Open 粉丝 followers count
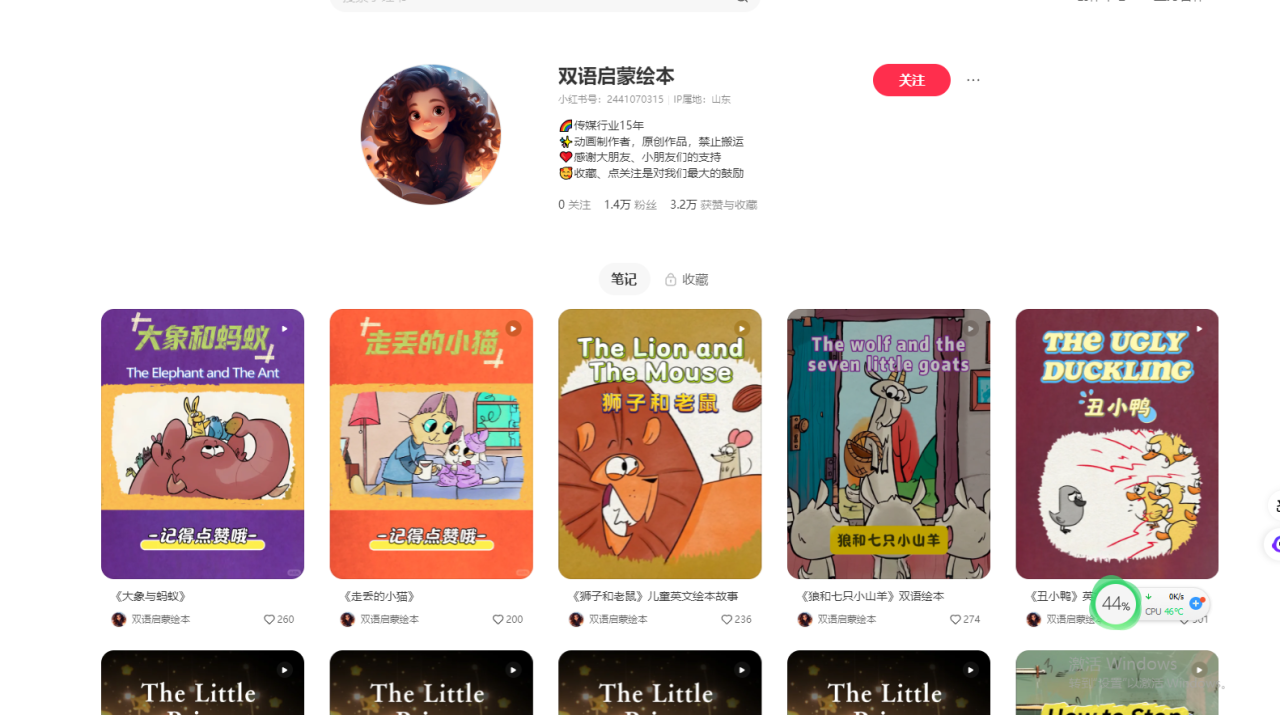This screenshot has height=715, width=1280. [x=630, y=205]
